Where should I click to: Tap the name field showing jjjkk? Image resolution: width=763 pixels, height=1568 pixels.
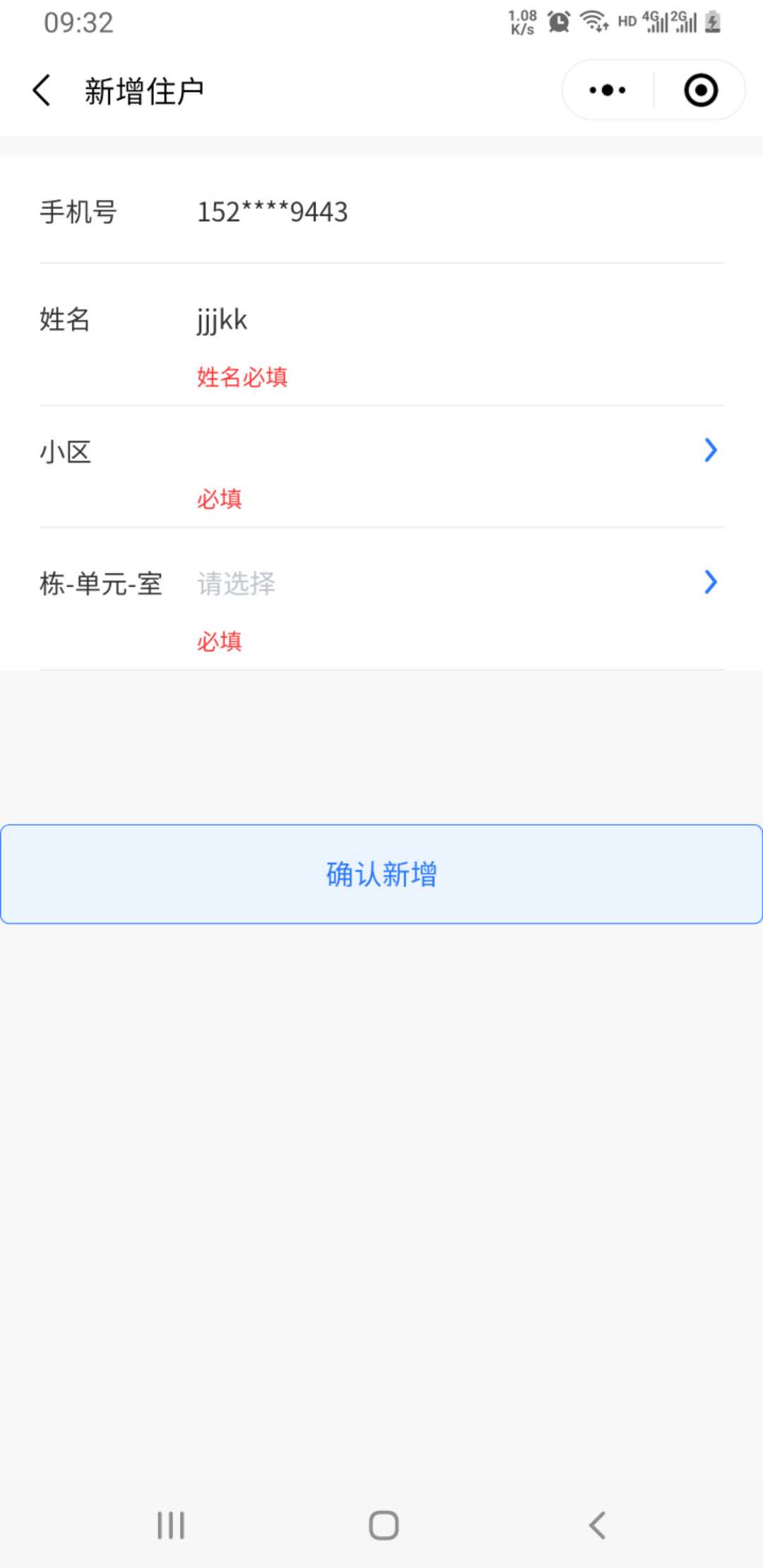(x=221, y=319)
